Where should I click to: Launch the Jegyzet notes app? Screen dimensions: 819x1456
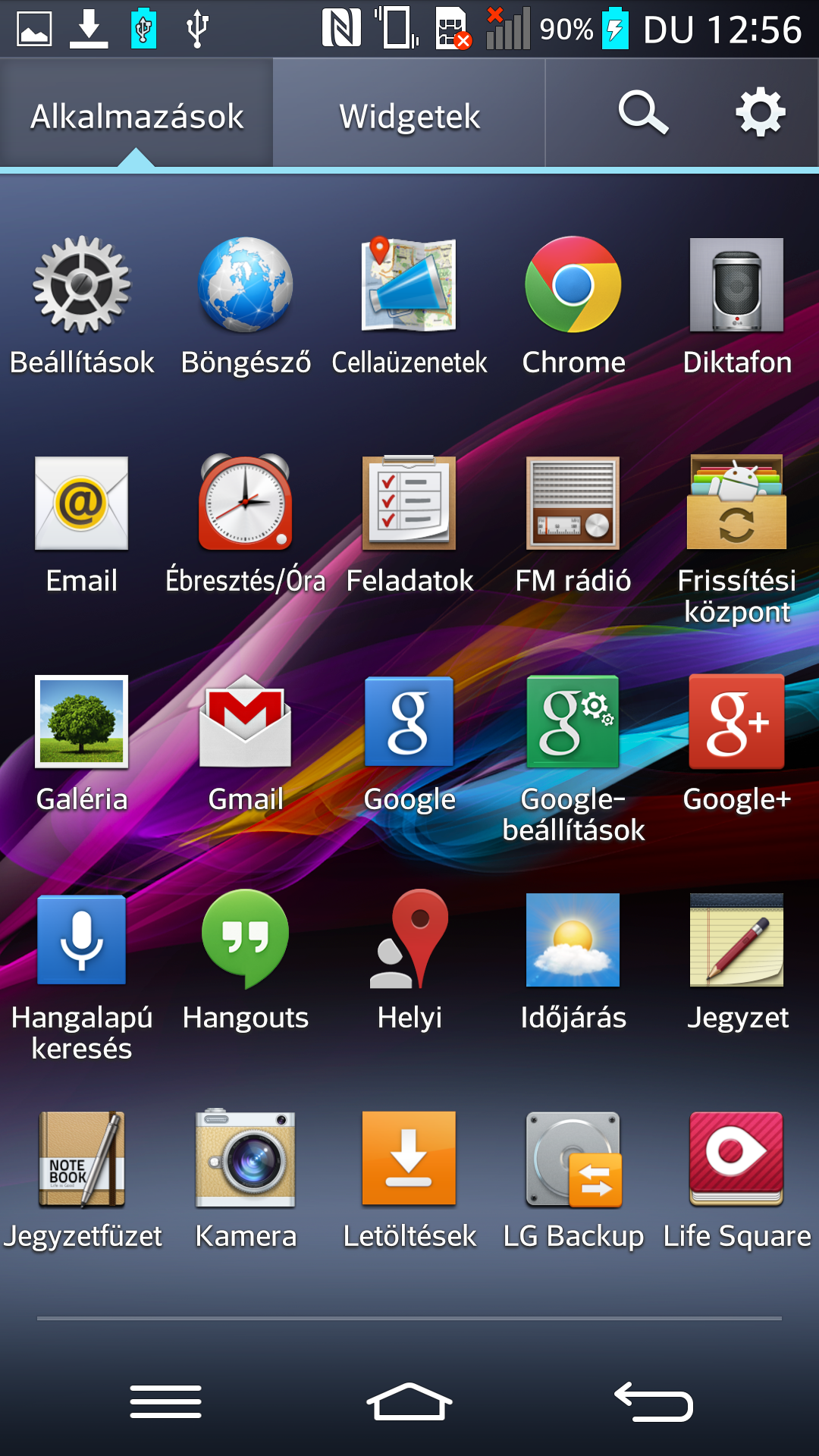click(x=736, y=940)
